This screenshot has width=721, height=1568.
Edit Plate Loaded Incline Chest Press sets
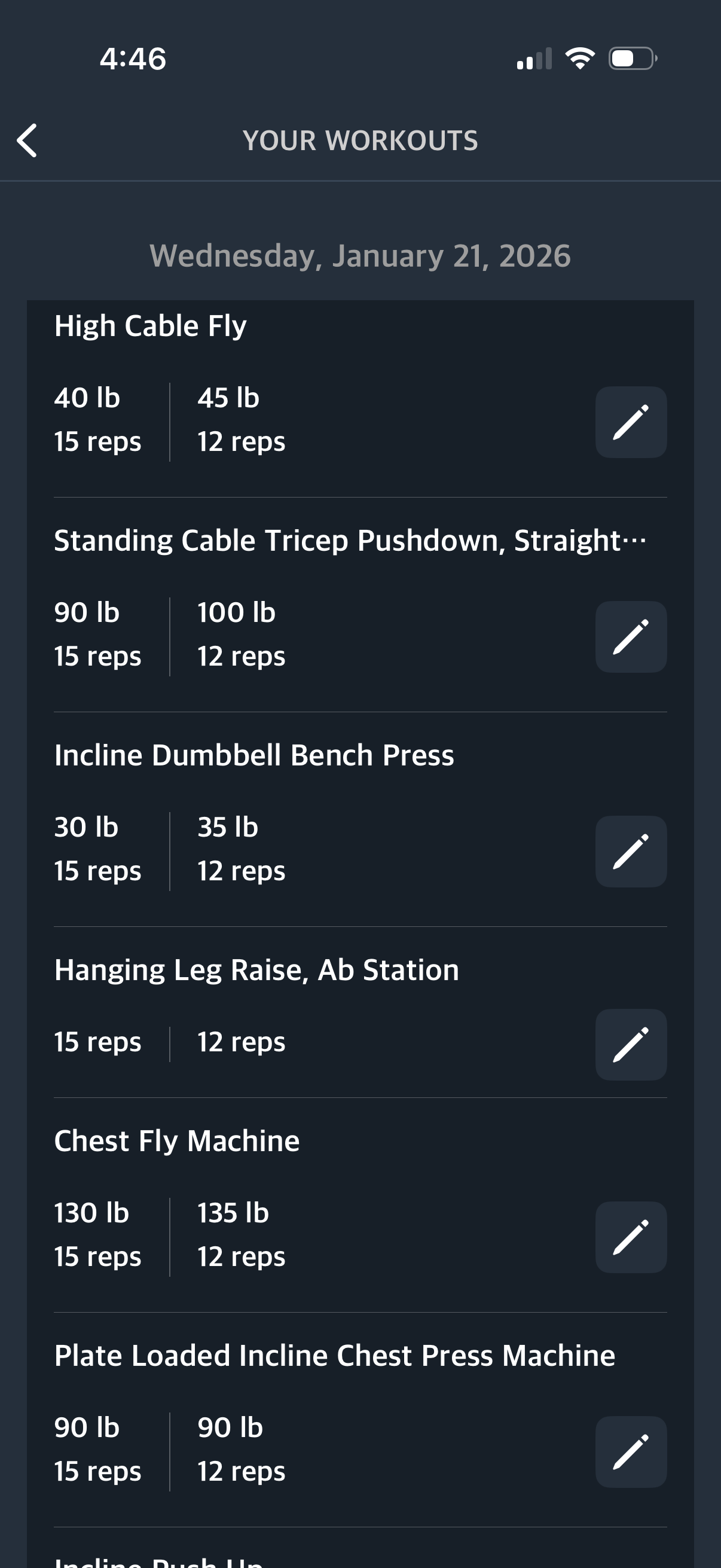coord(630,1452)
